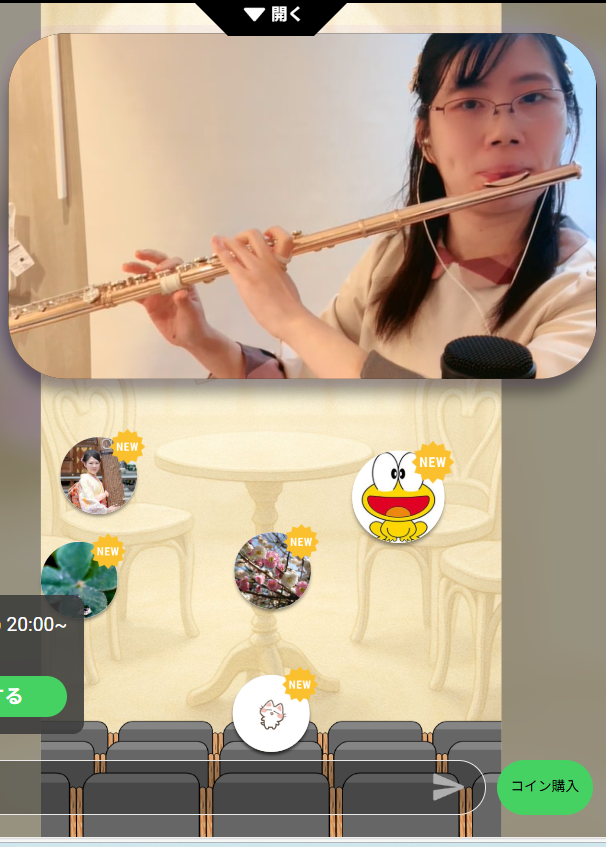606x847 pixels.
Task: Expand the 開く panel at top
Action: pos(271,16)
